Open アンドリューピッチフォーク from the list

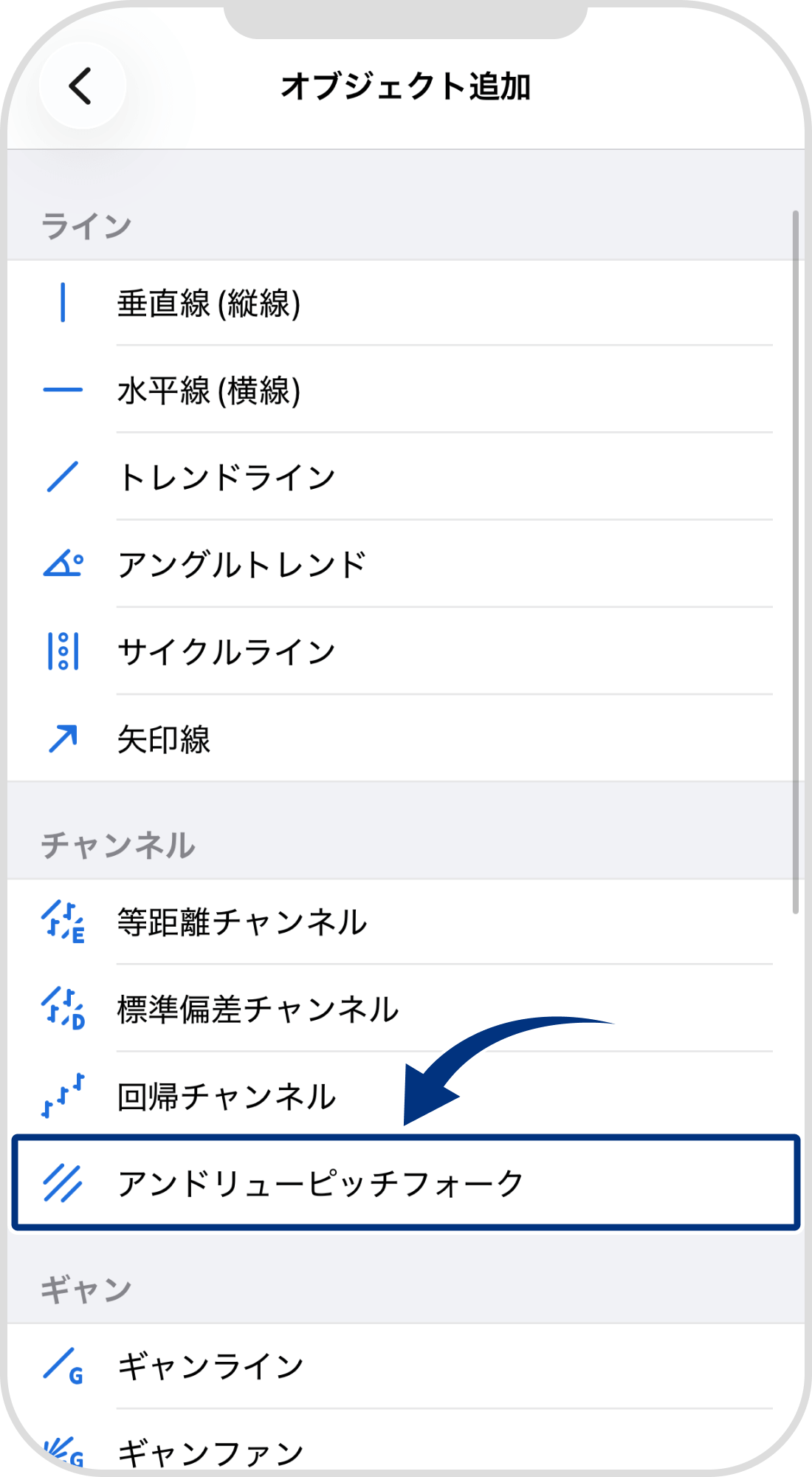pyautogui.click(x=317, y=1182)
